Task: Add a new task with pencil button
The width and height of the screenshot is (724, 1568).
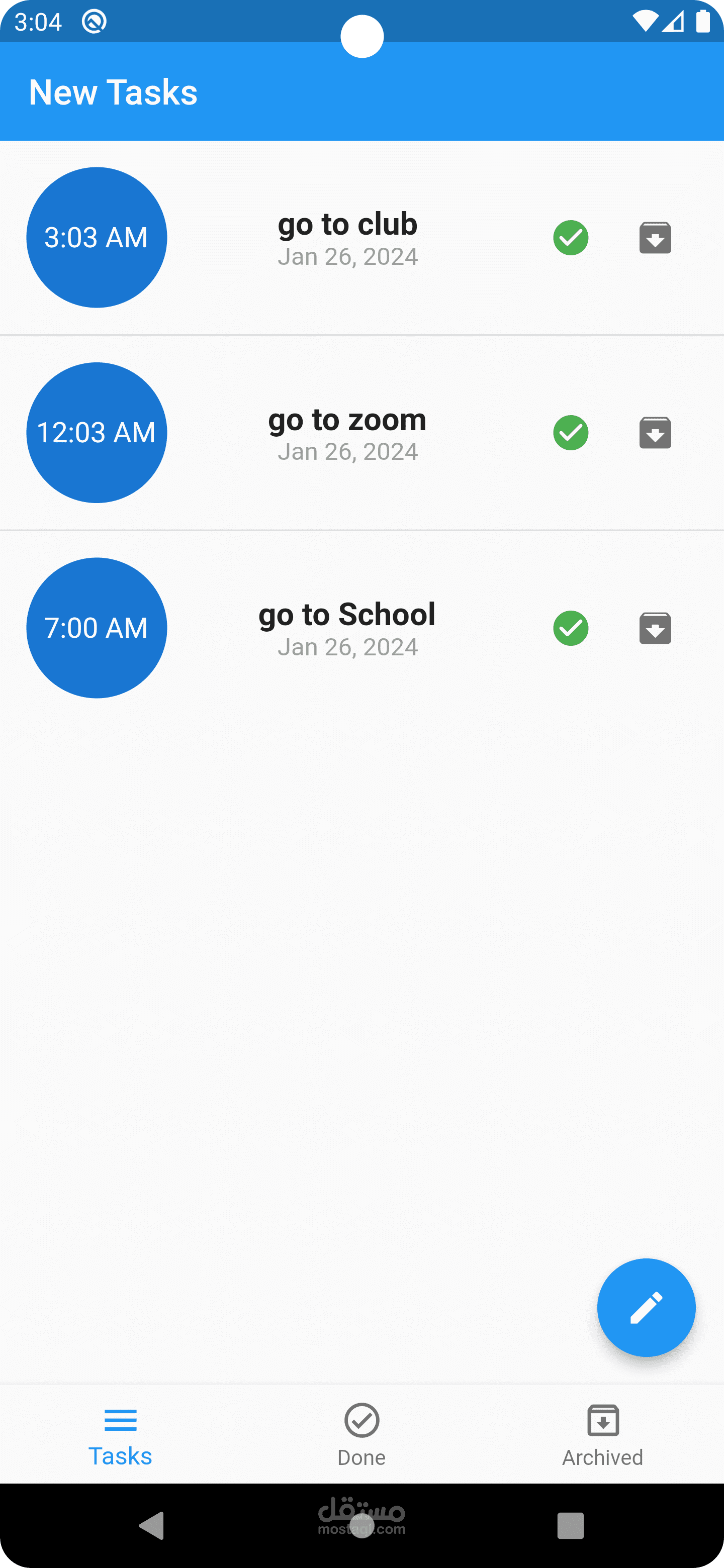Action: (646, 1308)
